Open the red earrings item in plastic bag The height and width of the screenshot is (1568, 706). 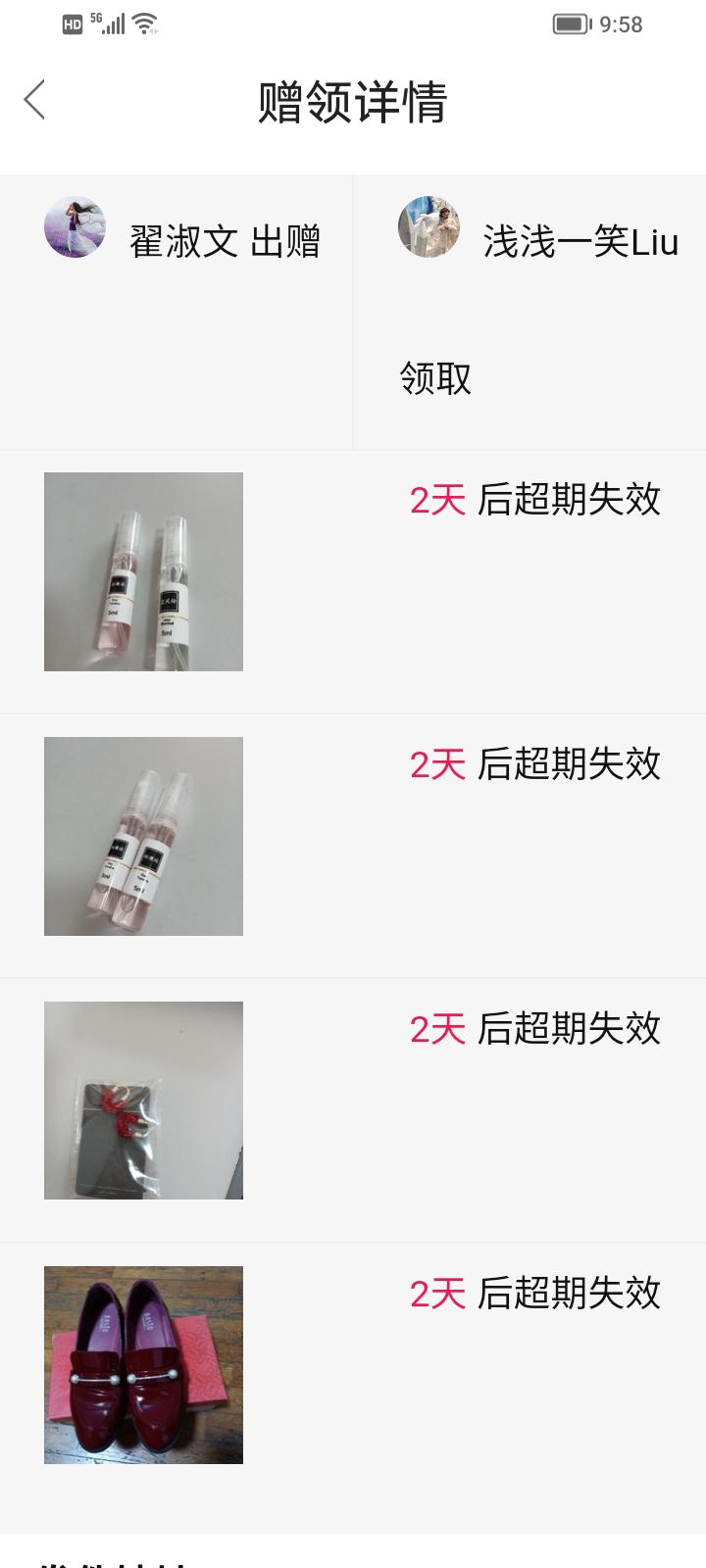coord(143,1101)
